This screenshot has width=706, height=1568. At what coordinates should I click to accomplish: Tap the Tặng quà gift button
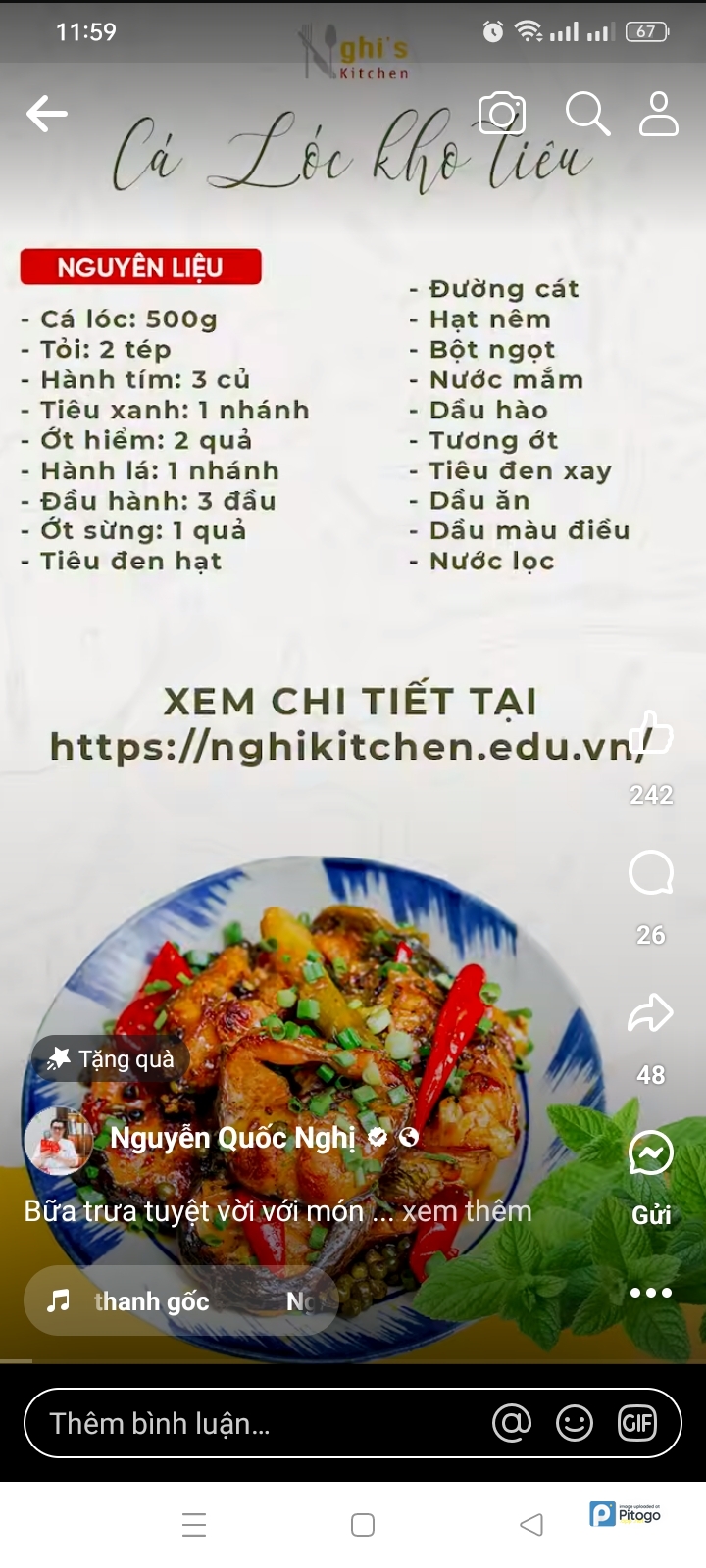pyautogui.click(x=111, y=1058)
